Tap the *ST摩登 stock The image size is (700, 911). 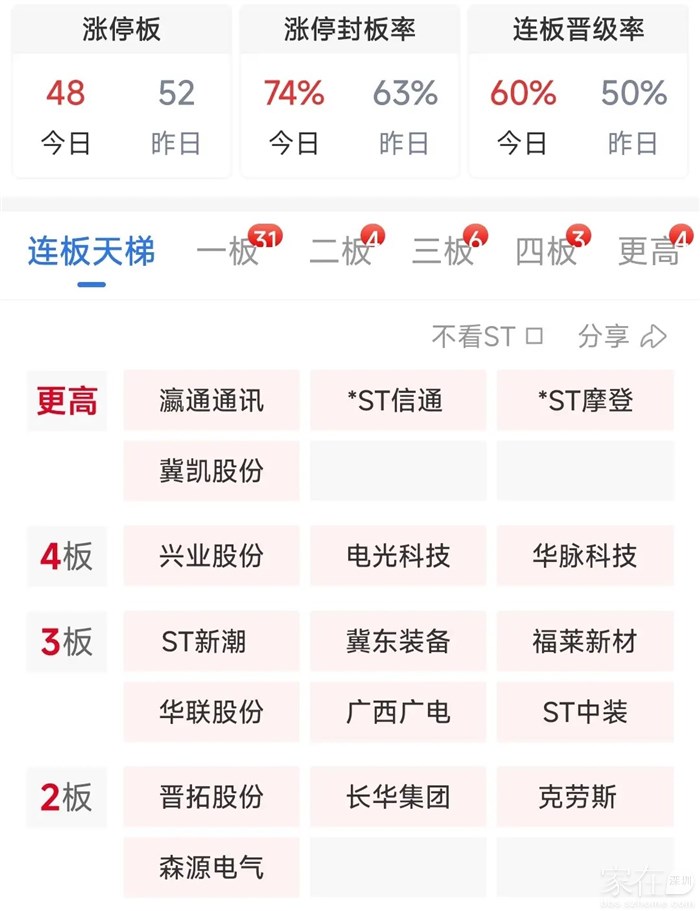pyautogui.click(x=585, y=401)
